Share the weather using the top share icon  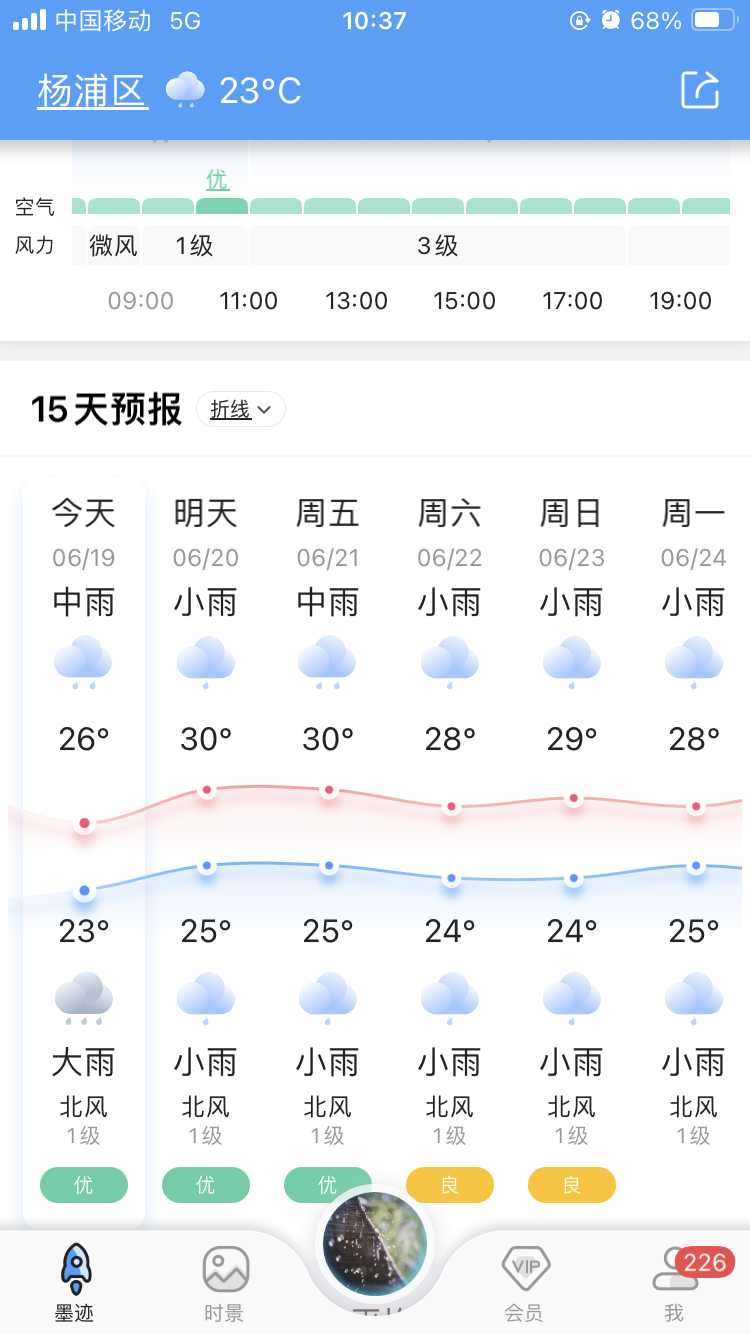(700, 90)
